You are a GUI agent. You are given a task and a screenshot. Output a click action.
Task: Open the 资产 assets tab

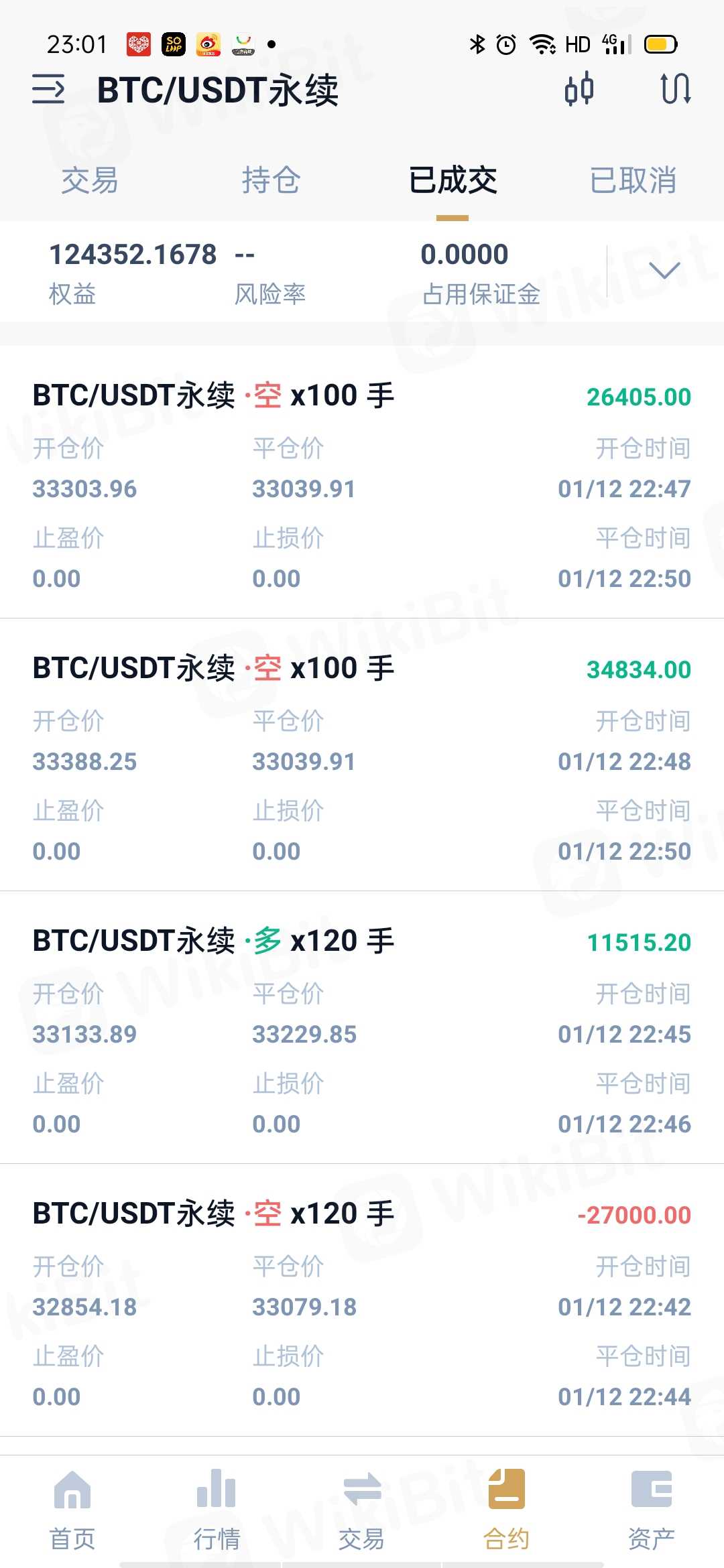651,1508
